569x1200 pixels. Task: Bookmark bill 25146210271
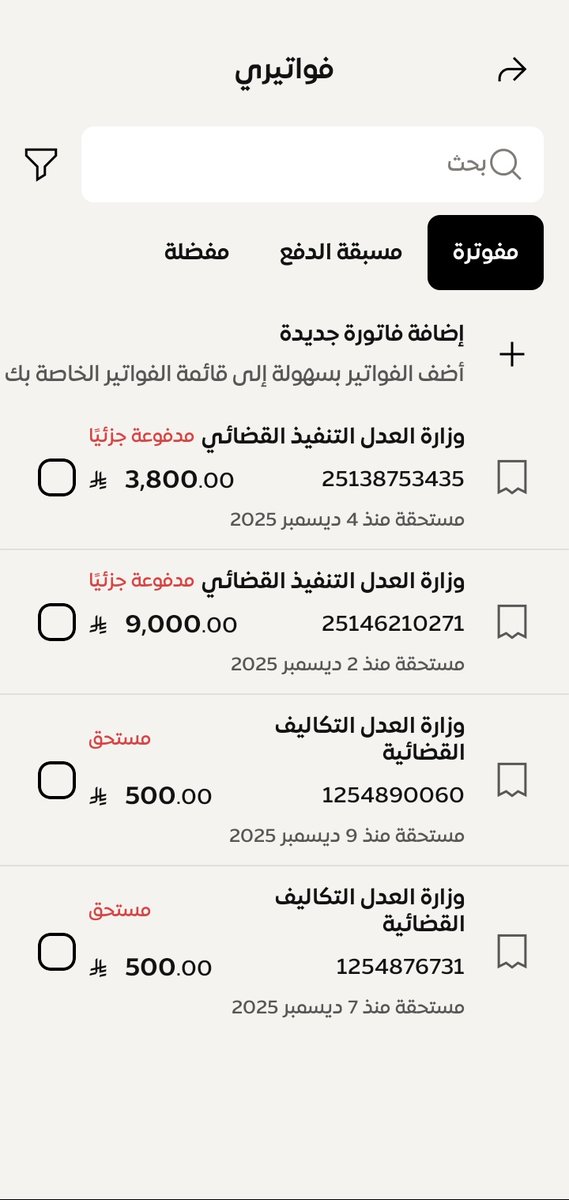coord(511,622)
